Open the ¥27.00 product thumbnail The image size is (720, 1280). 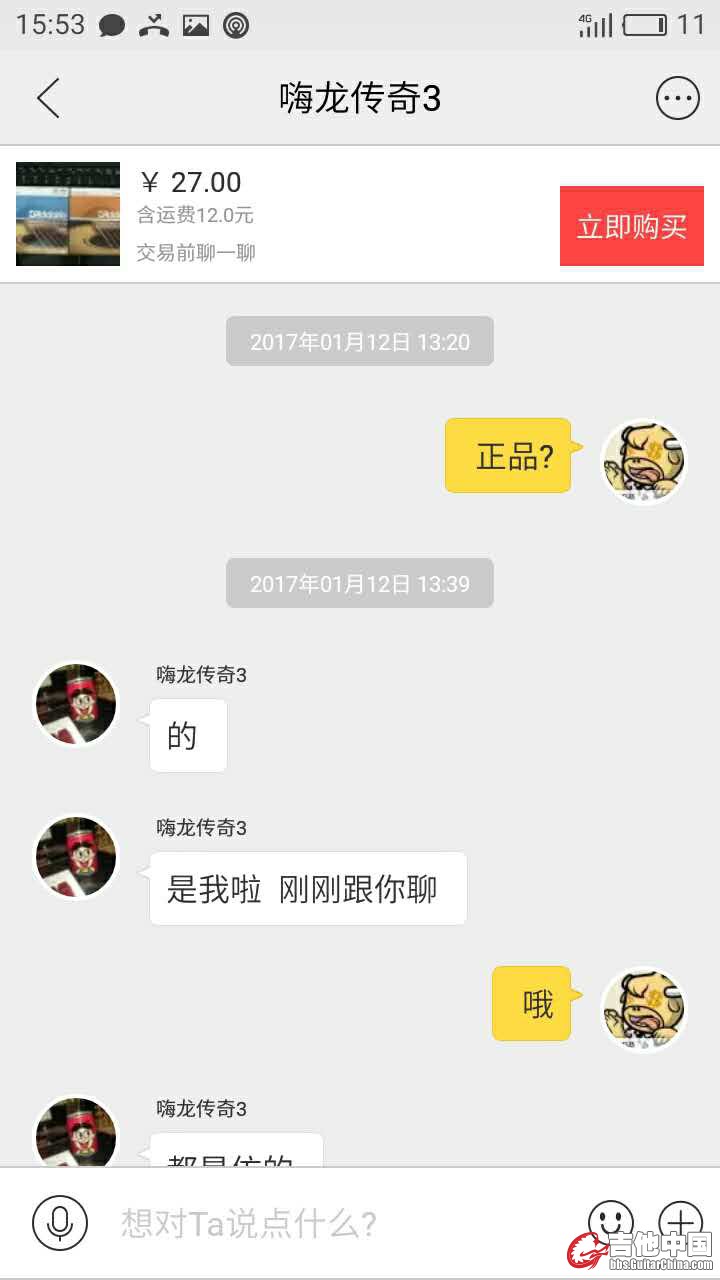[68, 214]
